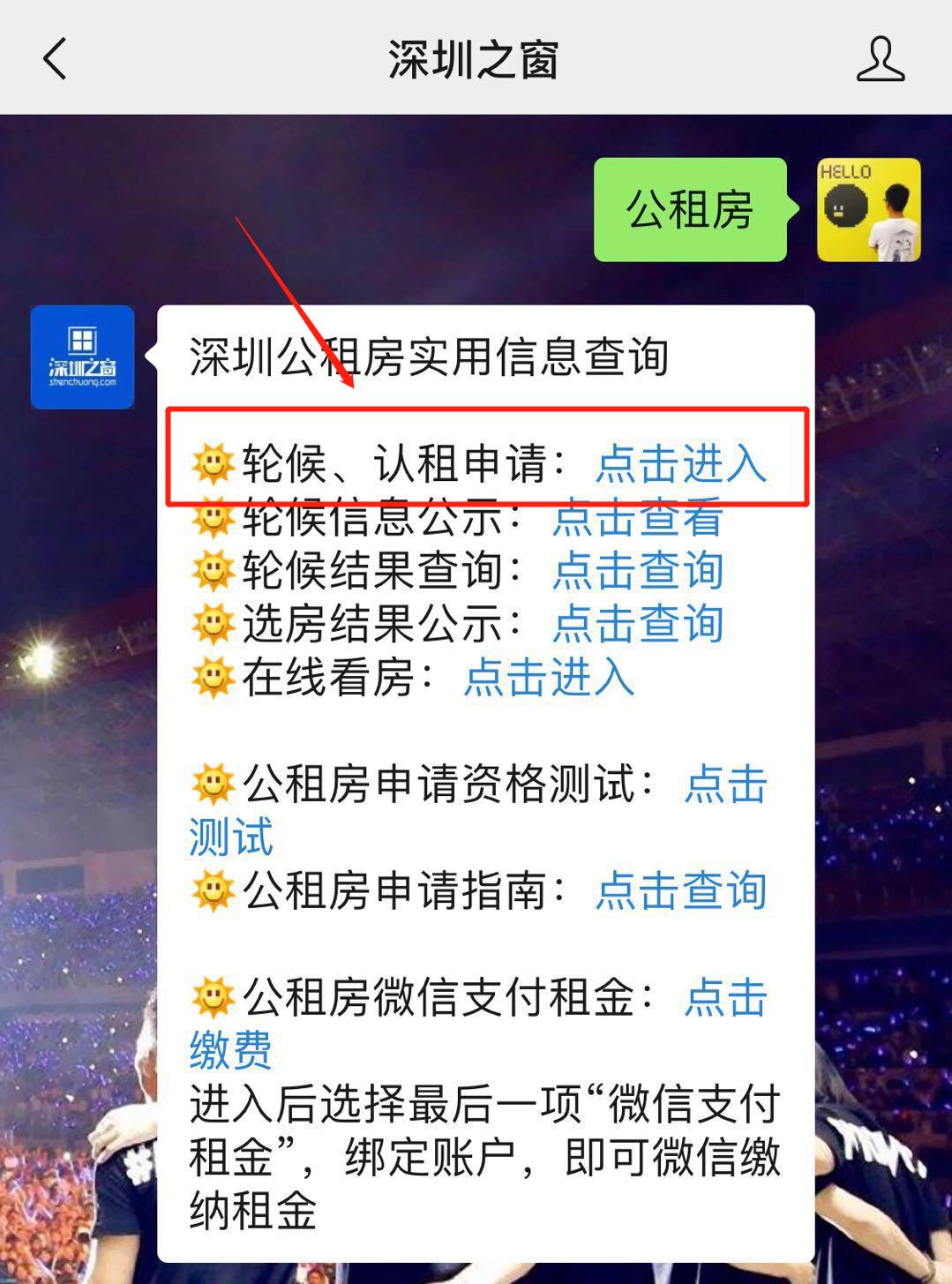Open 点击进入 link for 轮候、认租申请
The width and height of the screenshot is (952, 1284).
pos(680,463)
